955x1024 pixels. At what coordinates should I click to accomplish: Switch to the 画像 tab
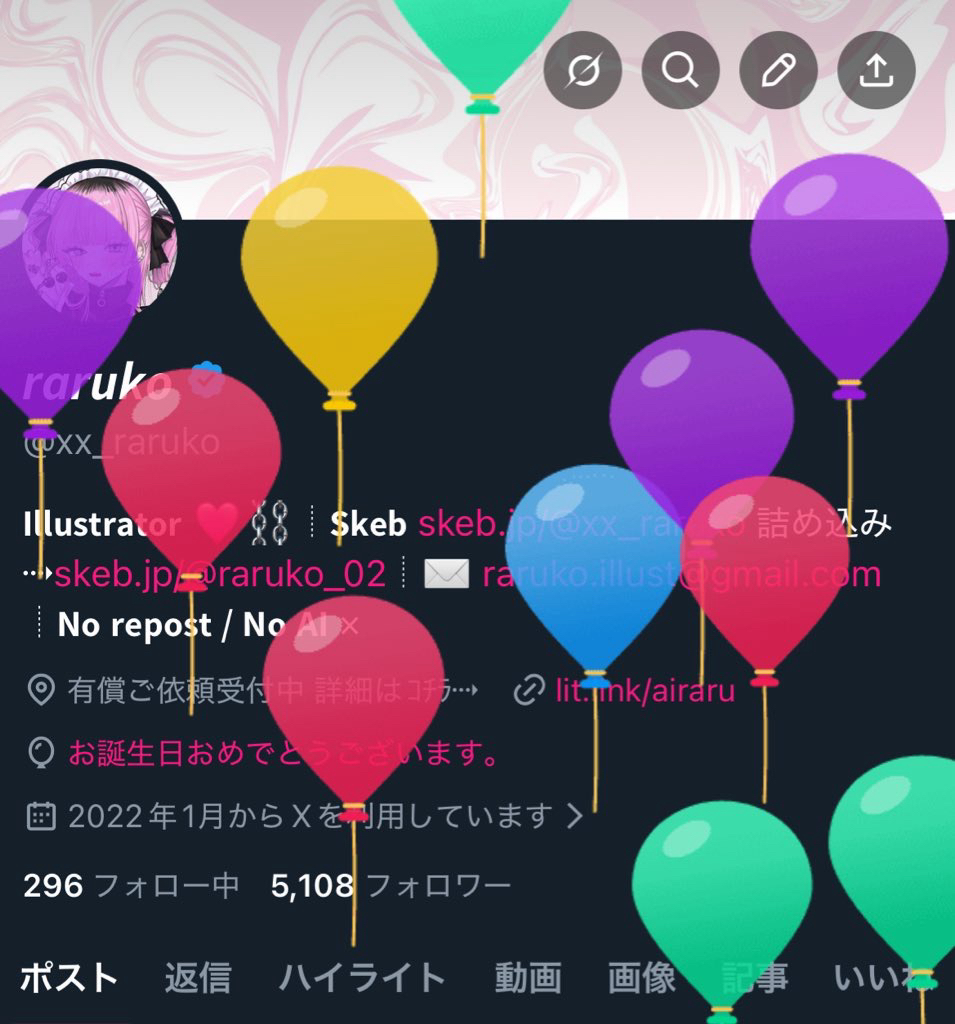(641, 977)
